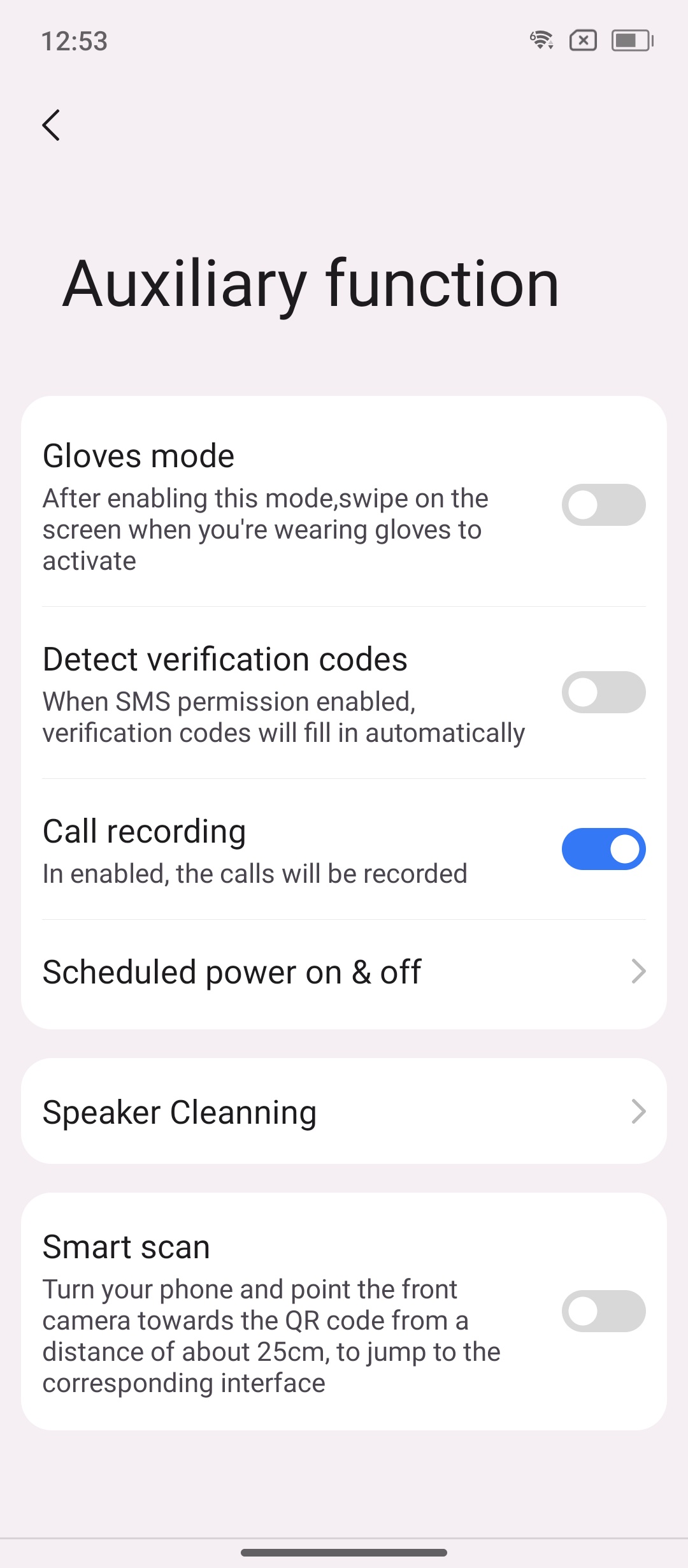
Task: Toggle on Smart scan
Action: (x=603, y=1311)
